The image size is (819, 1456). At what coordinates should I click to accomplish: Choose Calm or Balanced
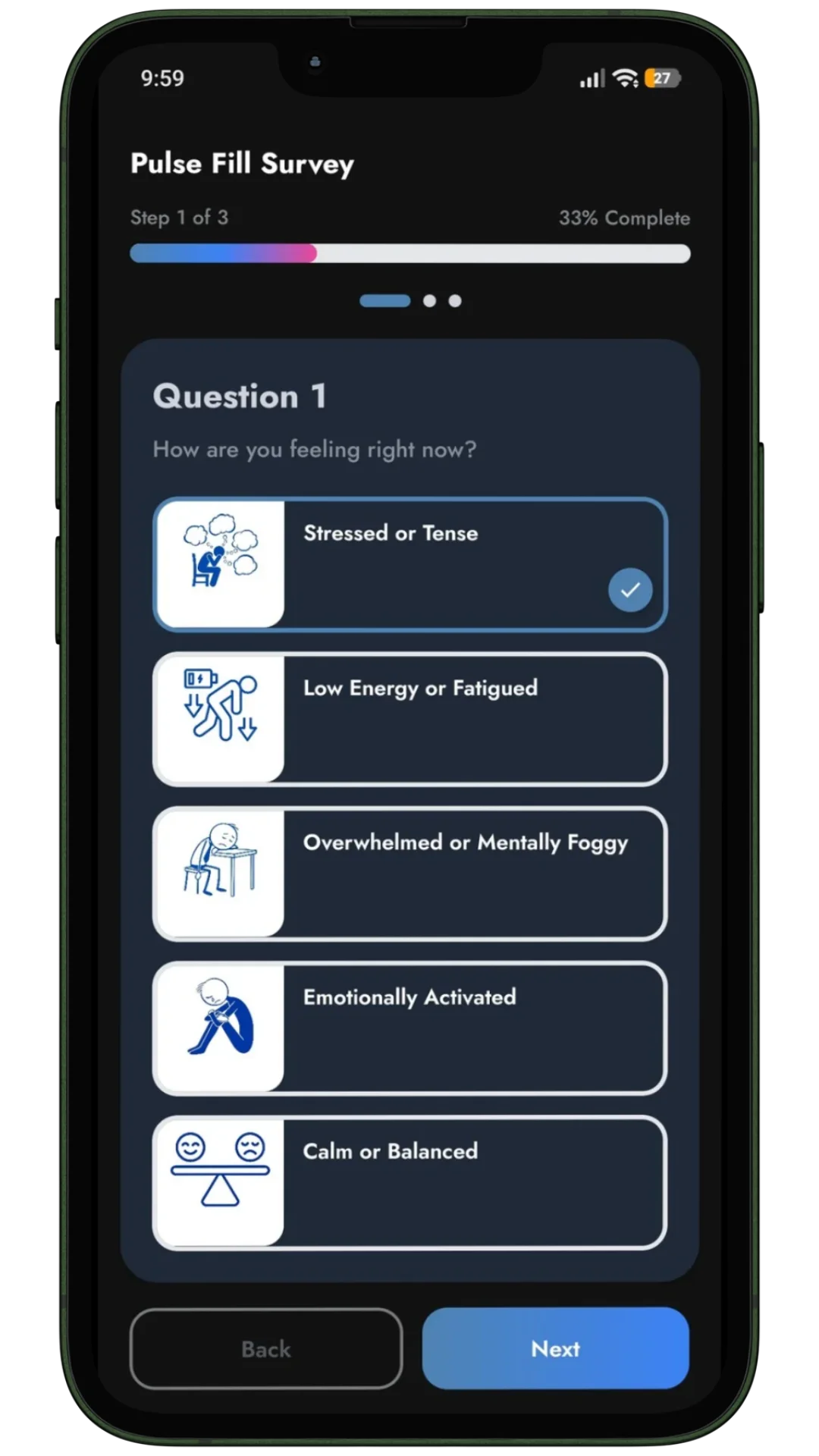(409, 1182)
